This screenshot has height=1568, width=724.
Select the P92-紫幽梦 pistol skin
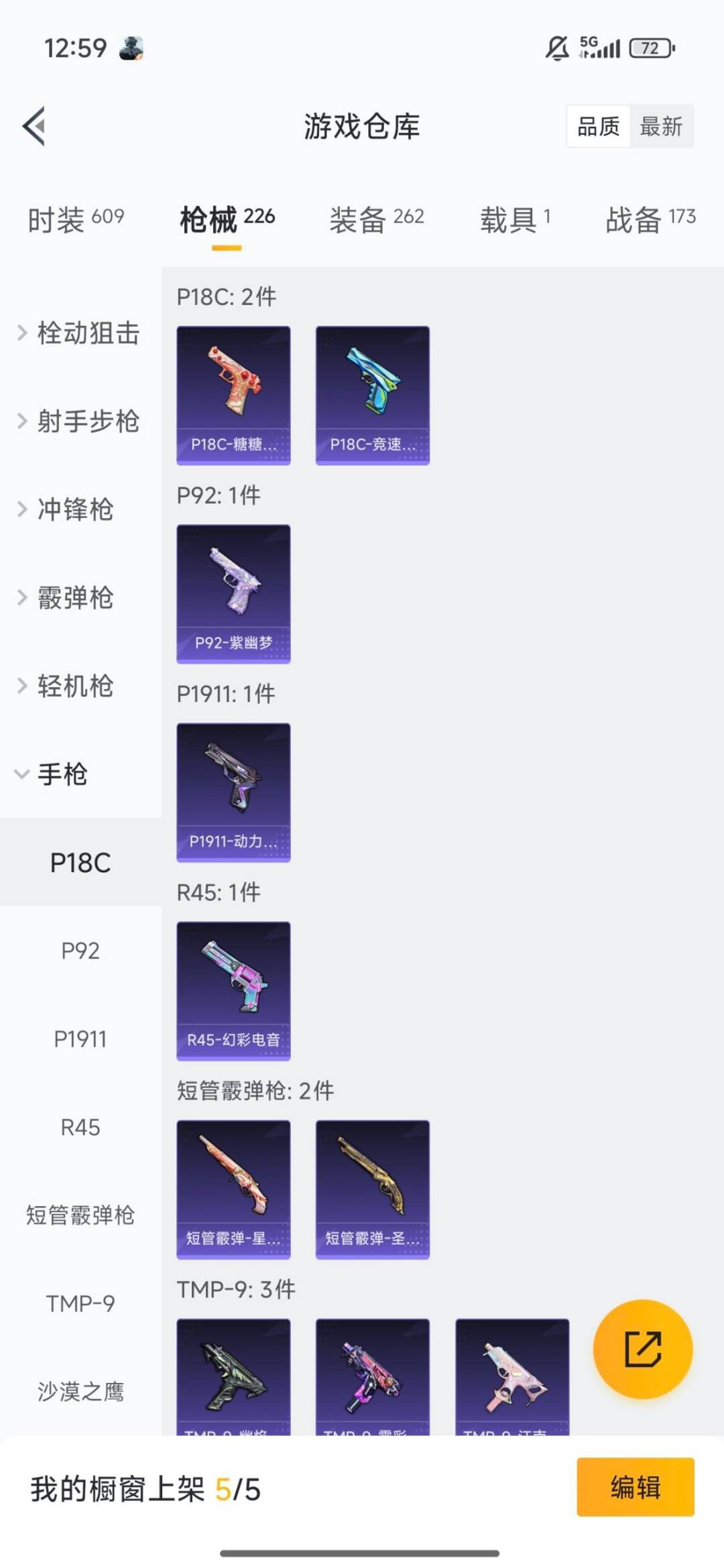(x=233, y=592)
